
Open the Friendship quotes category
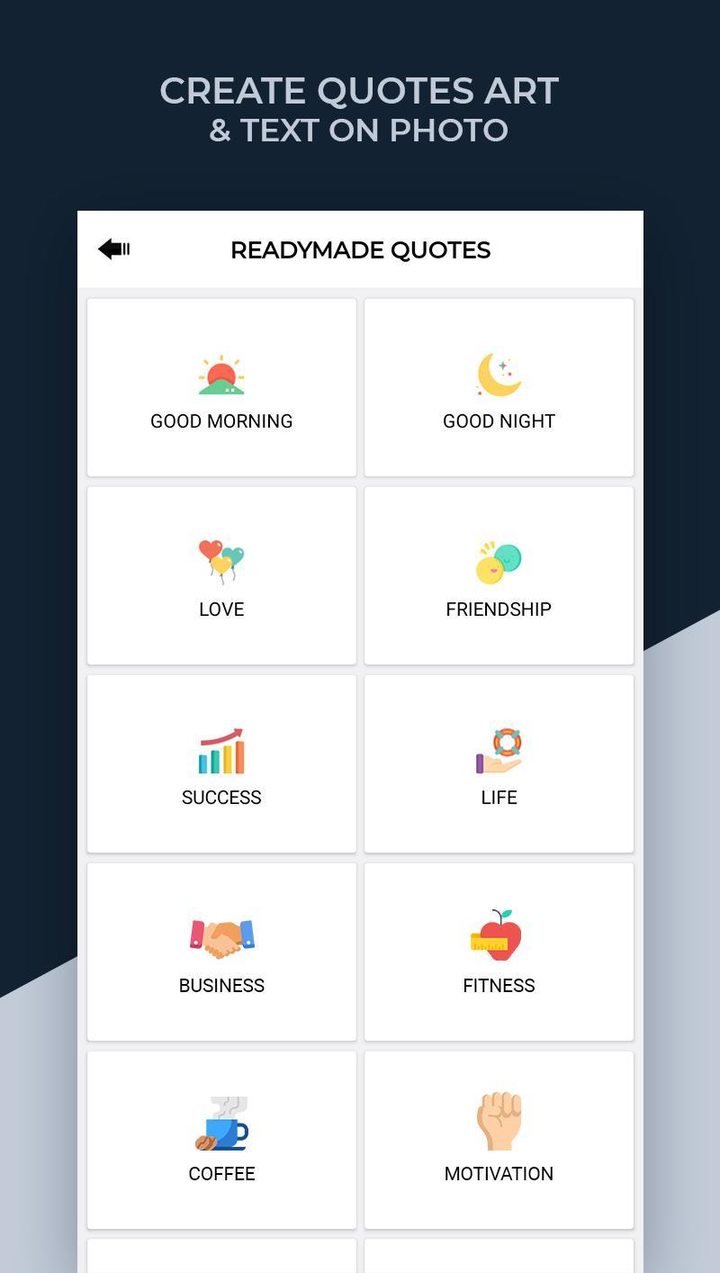pos(498,574)
